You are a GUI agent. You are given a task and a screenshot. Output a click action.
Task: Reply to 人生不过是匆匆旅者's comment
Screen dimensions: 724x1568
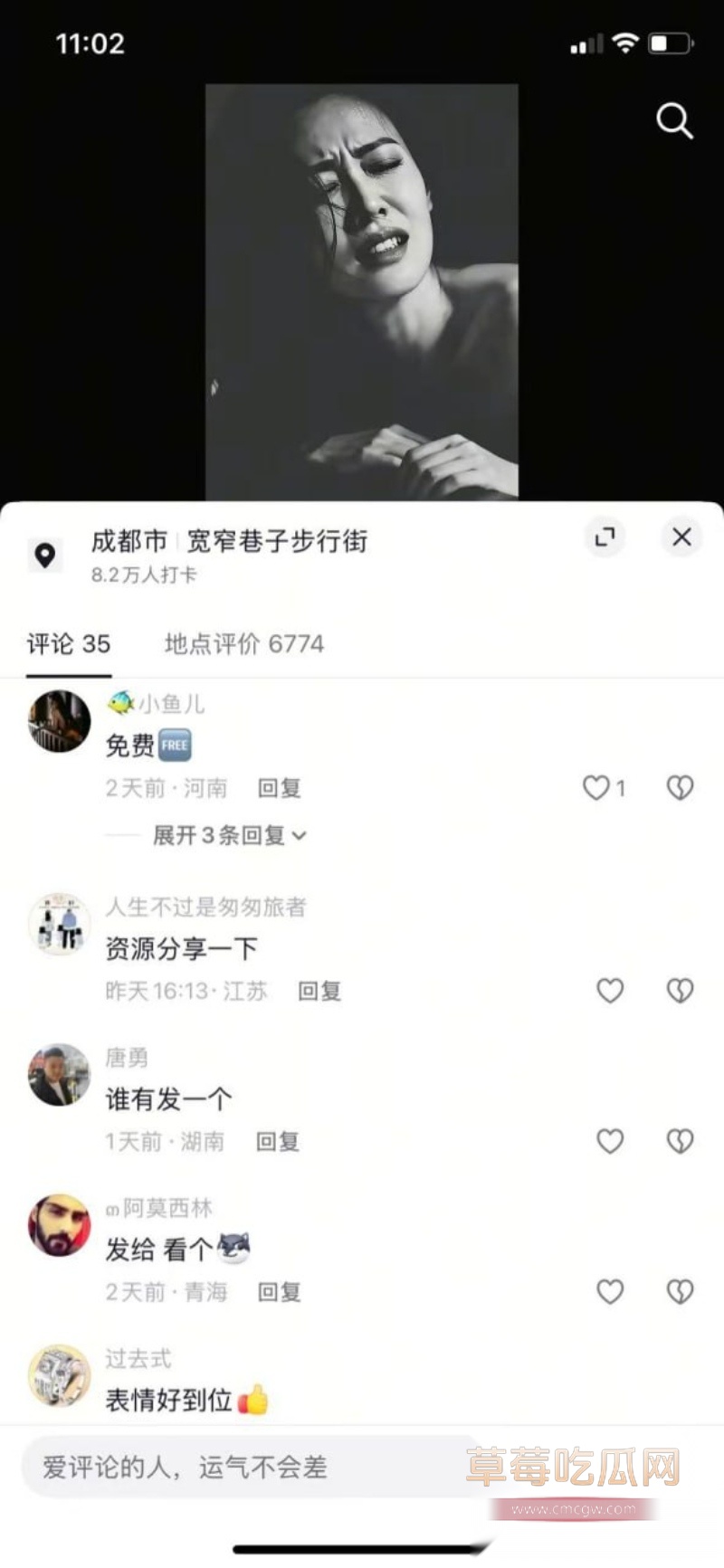point(319,991)
